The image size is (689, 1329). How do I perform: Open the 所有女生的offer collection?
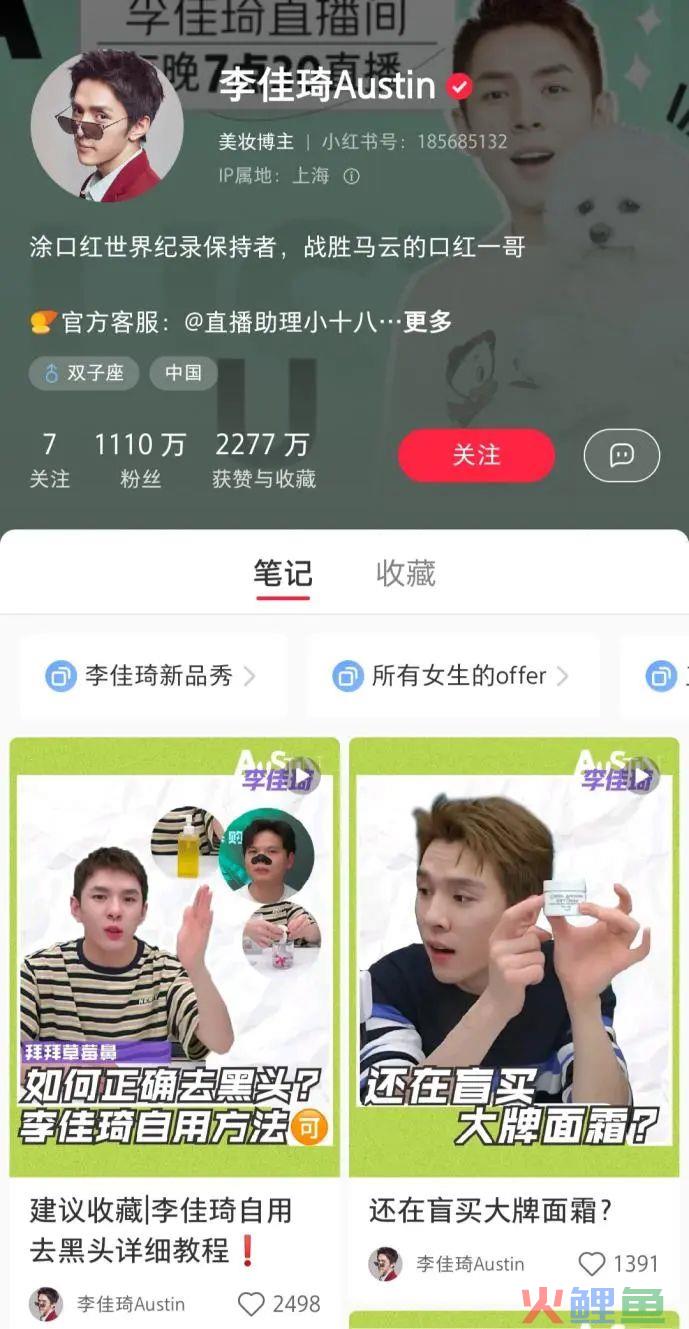pyautogui.click(x=452, y=677)
